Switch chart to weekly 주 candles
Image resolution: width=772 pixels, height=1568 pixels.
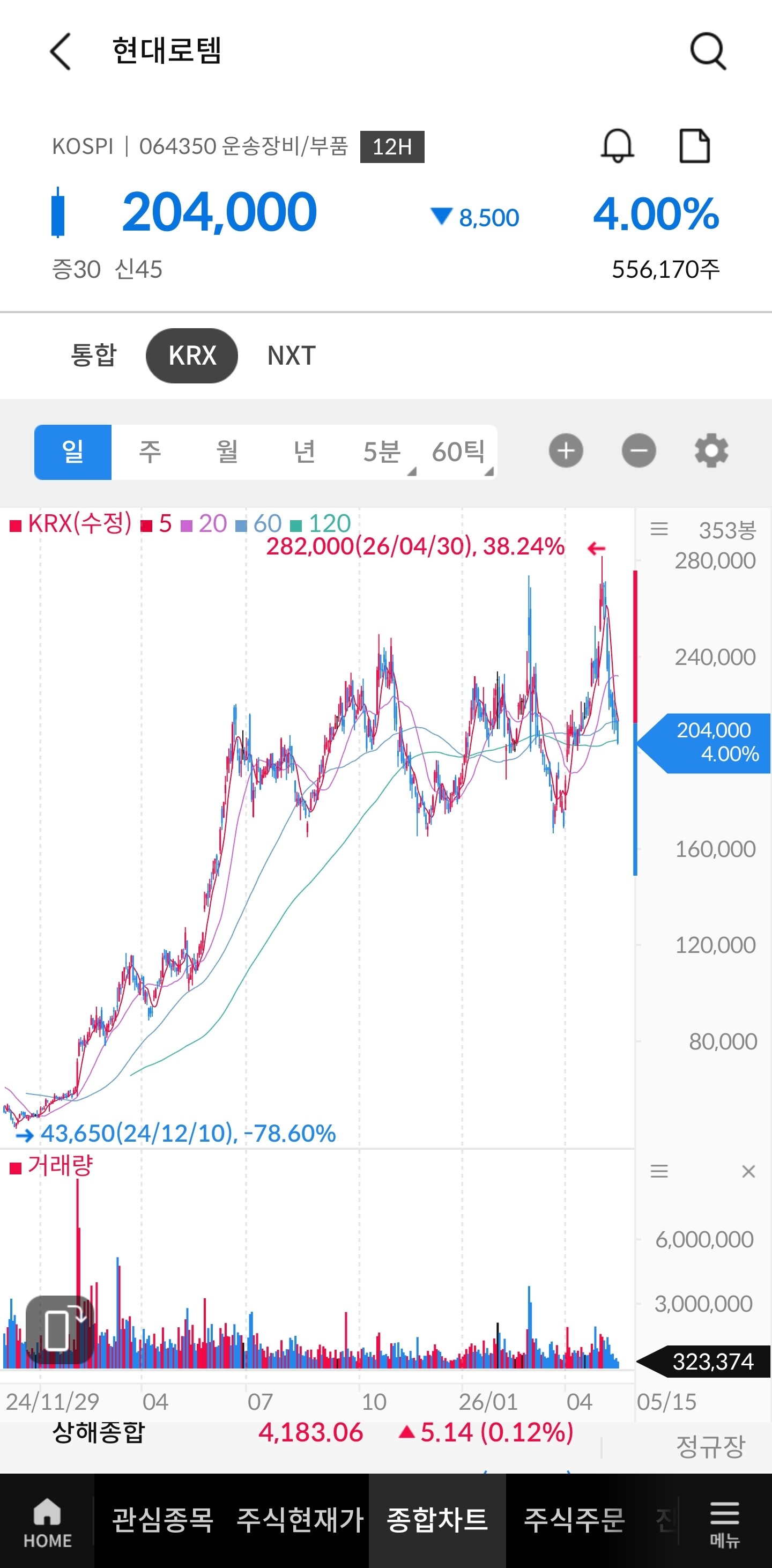[150, 452]
